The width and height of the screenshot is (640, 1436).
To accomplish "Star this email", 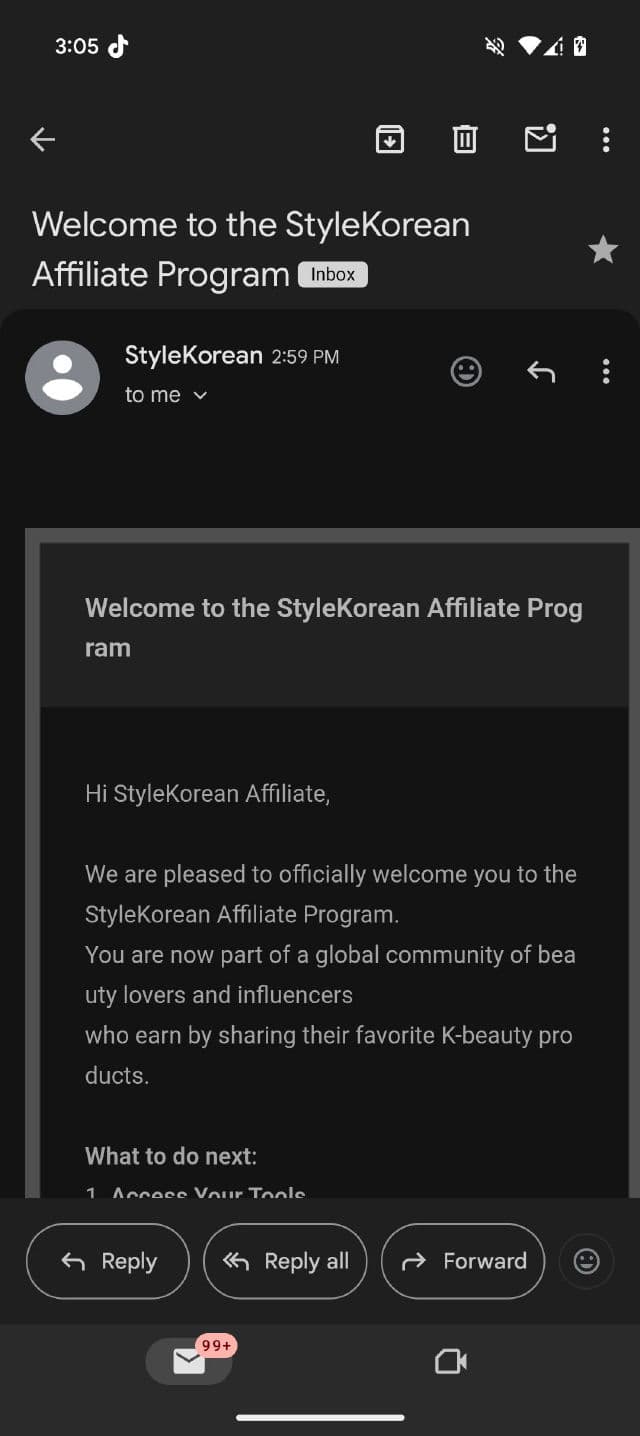I will (x=603, y=249).
